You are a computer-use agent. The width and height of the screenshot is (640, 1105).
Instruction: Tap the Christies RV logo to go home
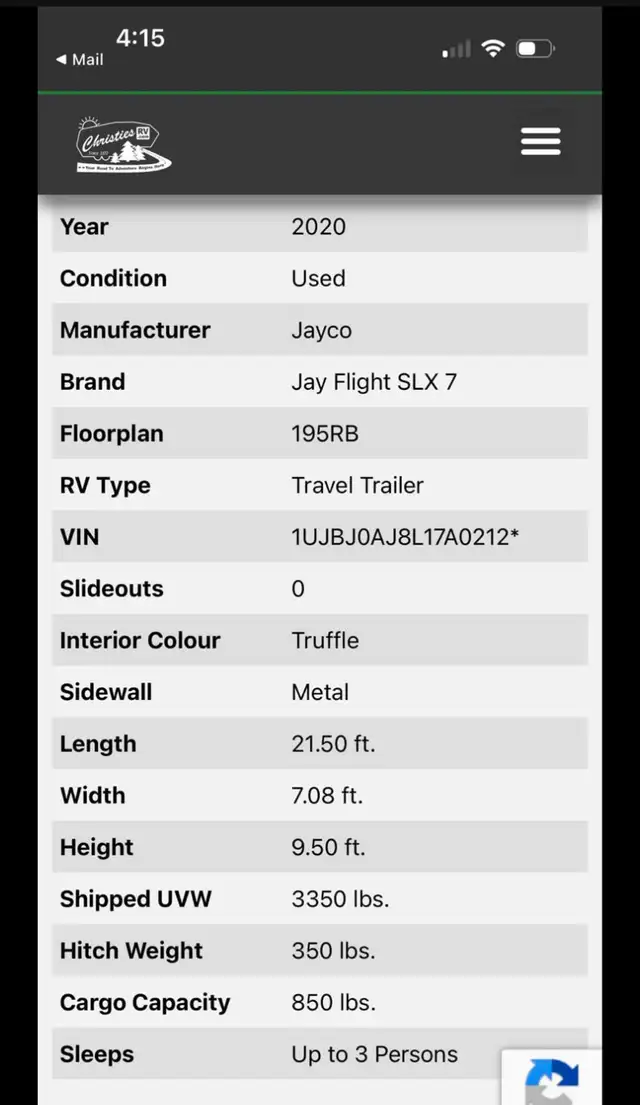pyautogui.click(x=123, y=144)
